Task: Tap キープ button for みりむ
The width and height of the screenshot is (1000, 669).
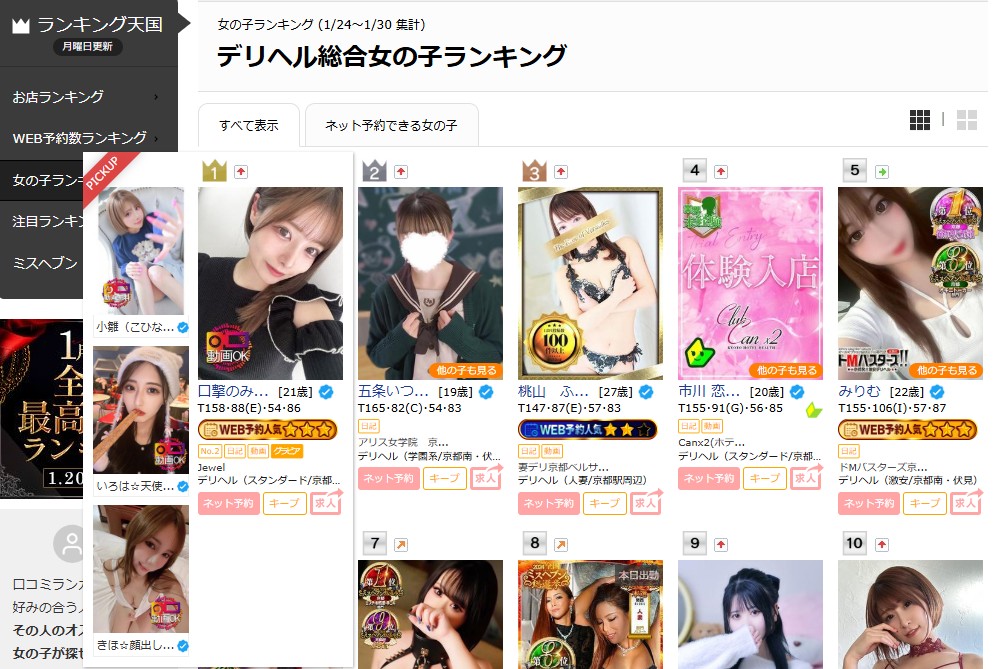Action: tap(924, 503)
